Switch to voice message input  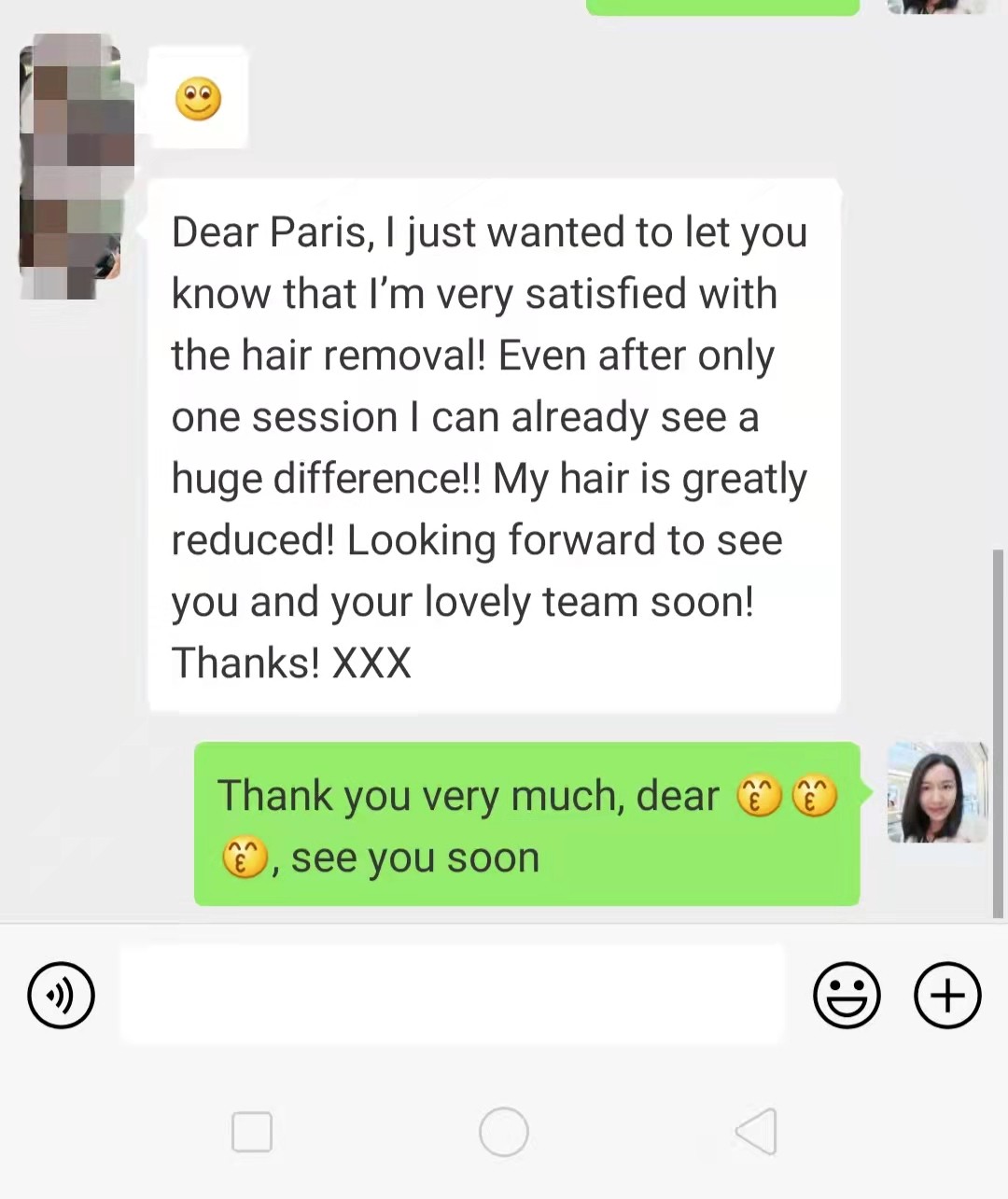click(62, 995)
